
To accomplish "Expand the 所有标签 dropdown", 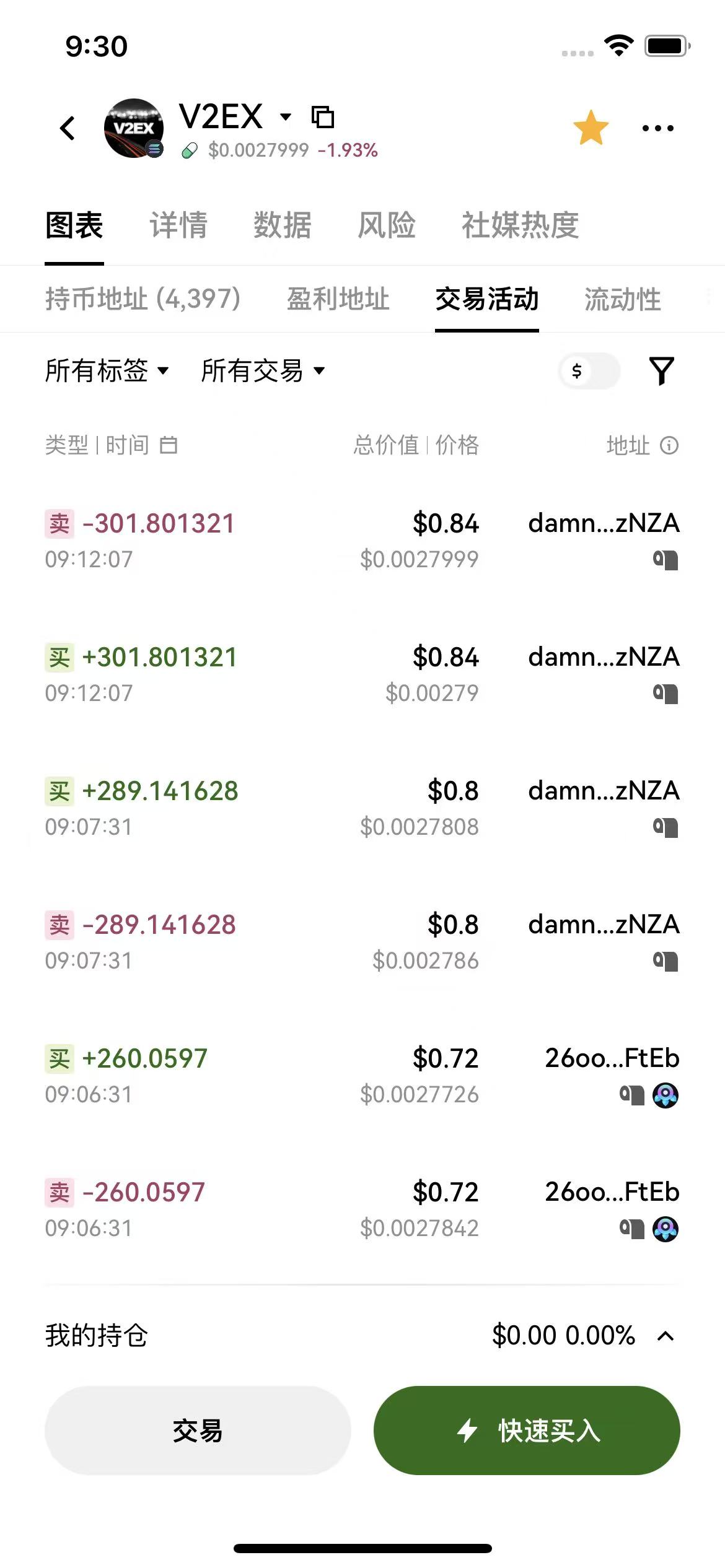I will tap(107, 371).
